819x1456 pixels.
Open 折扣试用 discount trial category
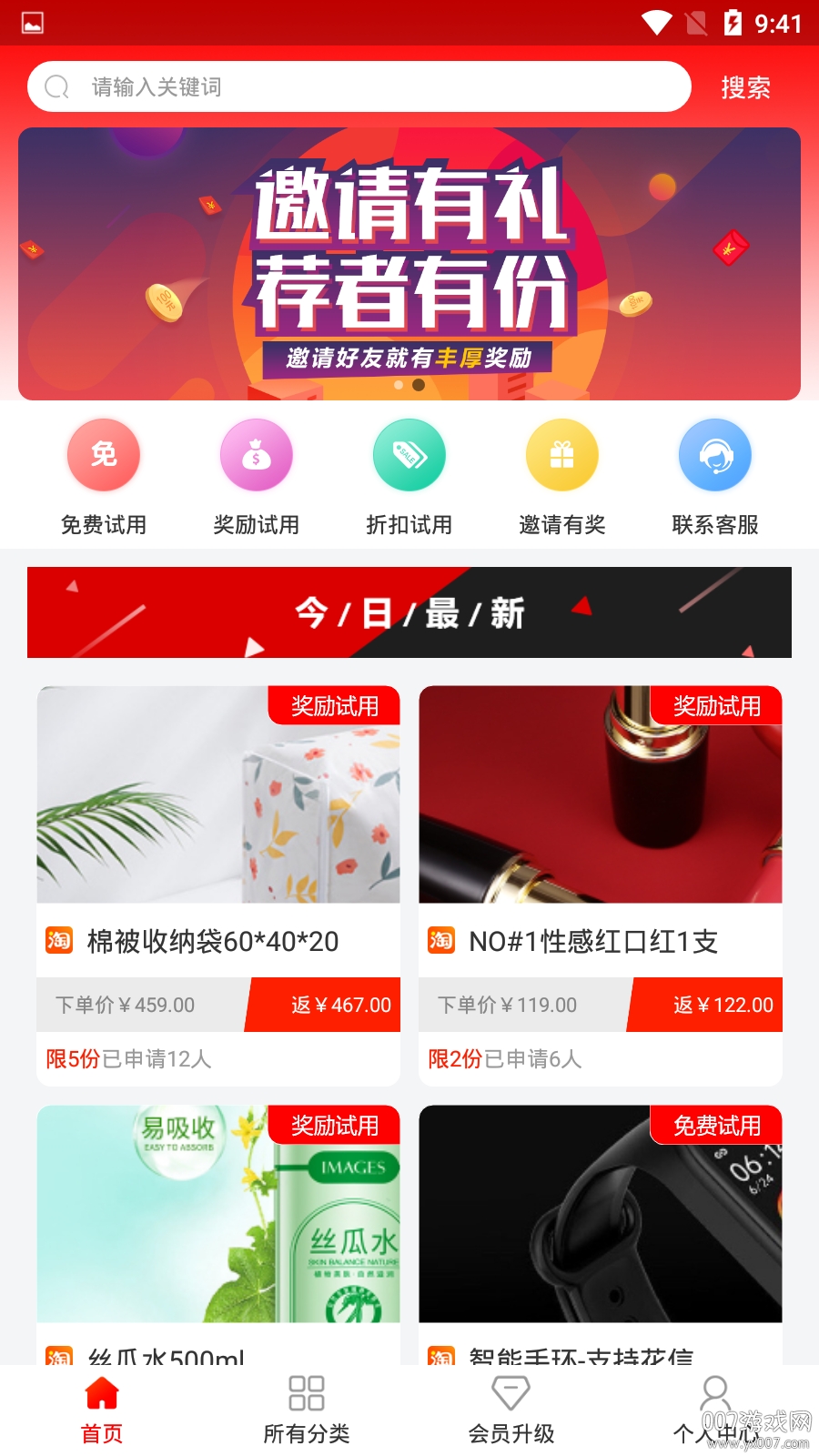pyautogui.click(x=409, y=475)
